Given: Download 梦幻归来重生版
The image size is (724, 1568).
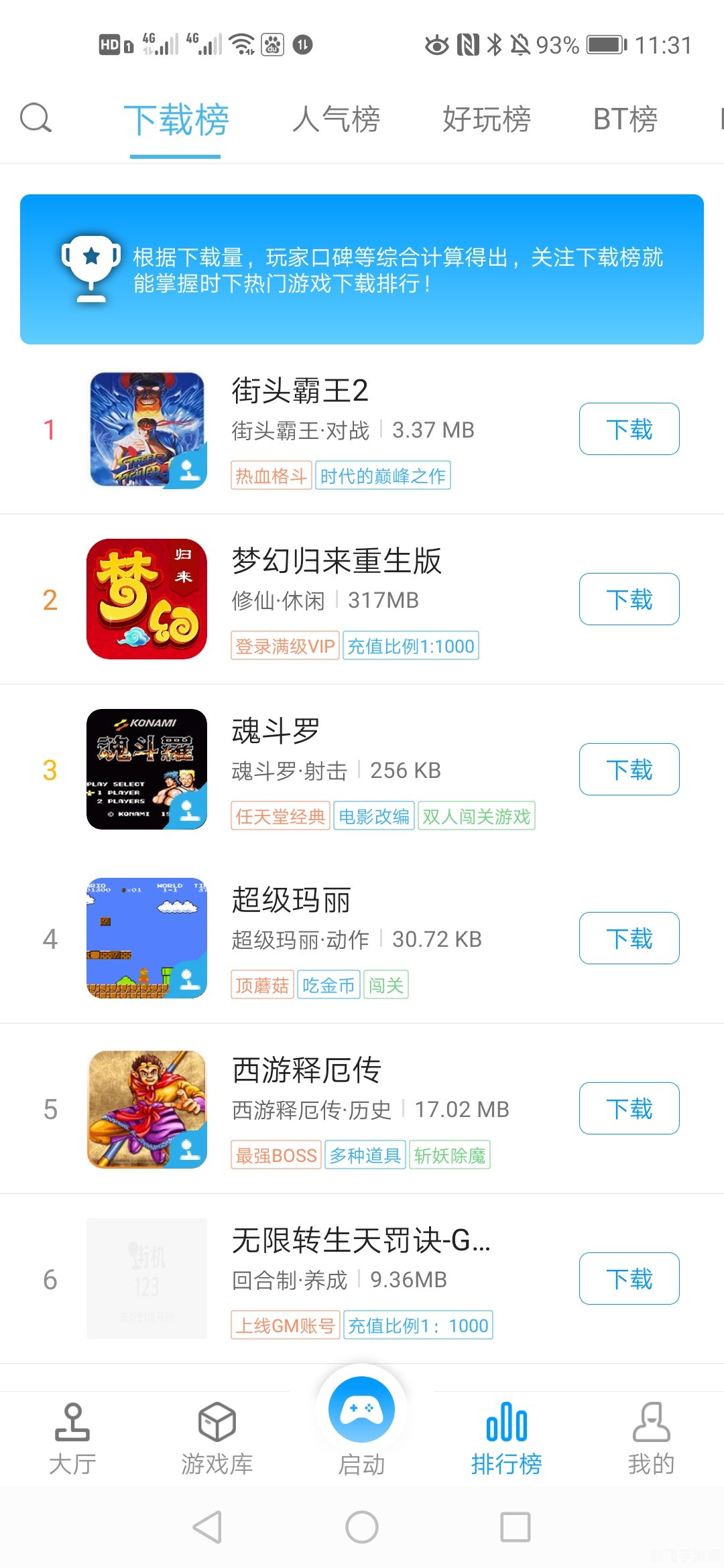Looking at the screenshot, I should coord(629,600).
